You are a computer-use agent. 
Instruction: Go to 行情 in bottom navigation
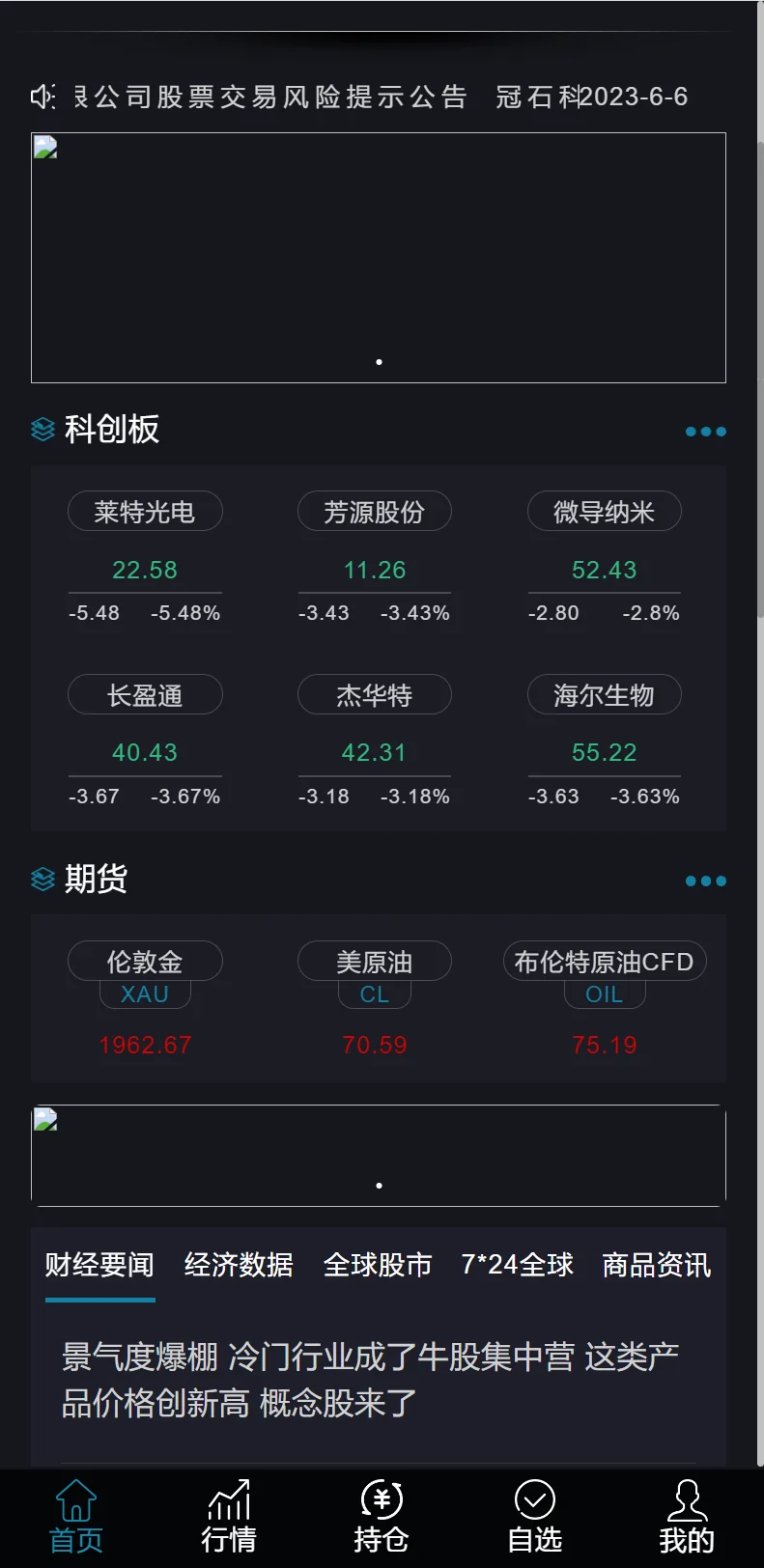click(229, 1518)
